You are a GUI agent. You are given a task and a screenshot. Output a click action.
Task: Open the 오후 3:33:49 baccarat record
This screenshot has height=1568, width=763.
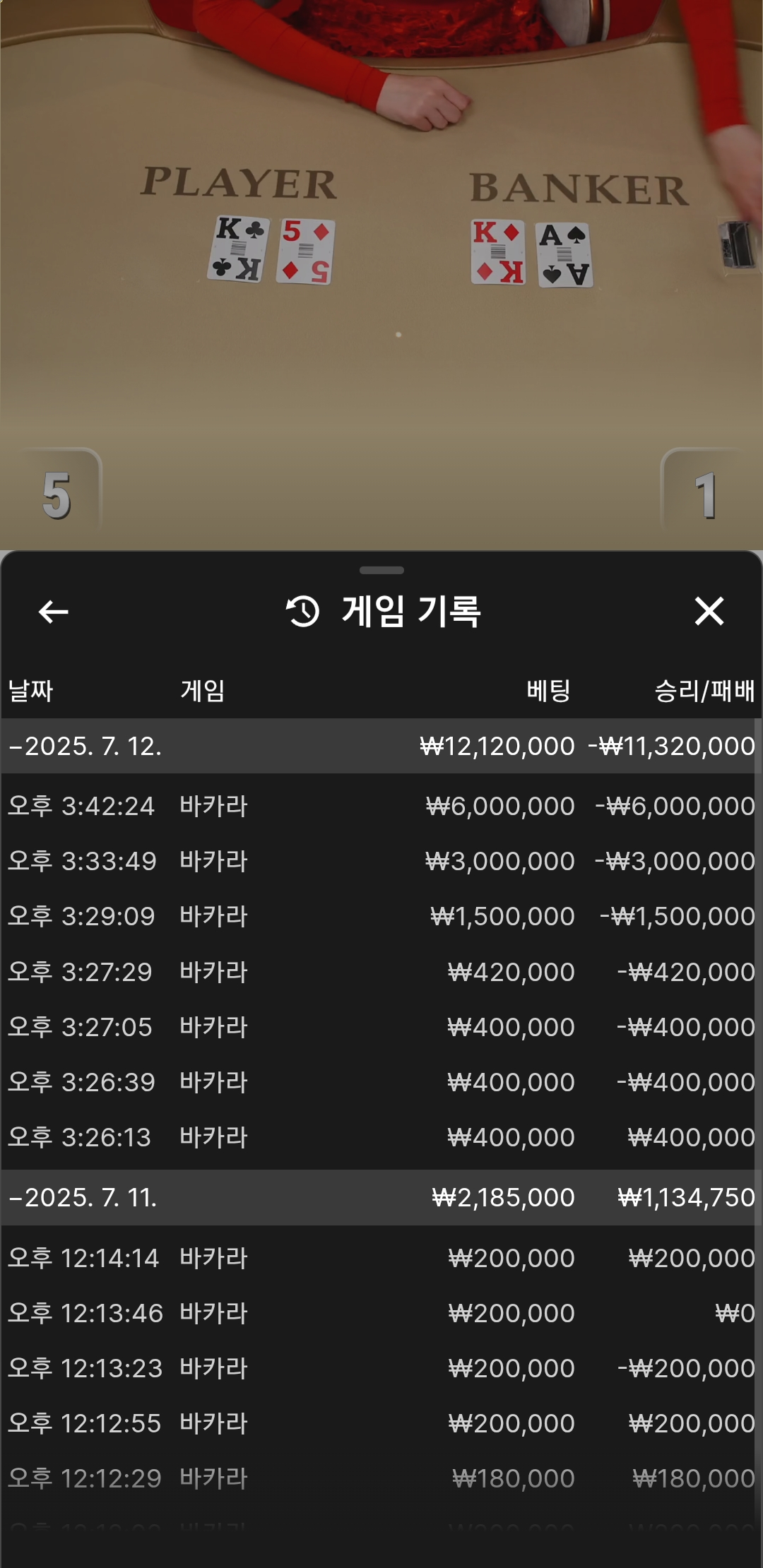(381, 861)
